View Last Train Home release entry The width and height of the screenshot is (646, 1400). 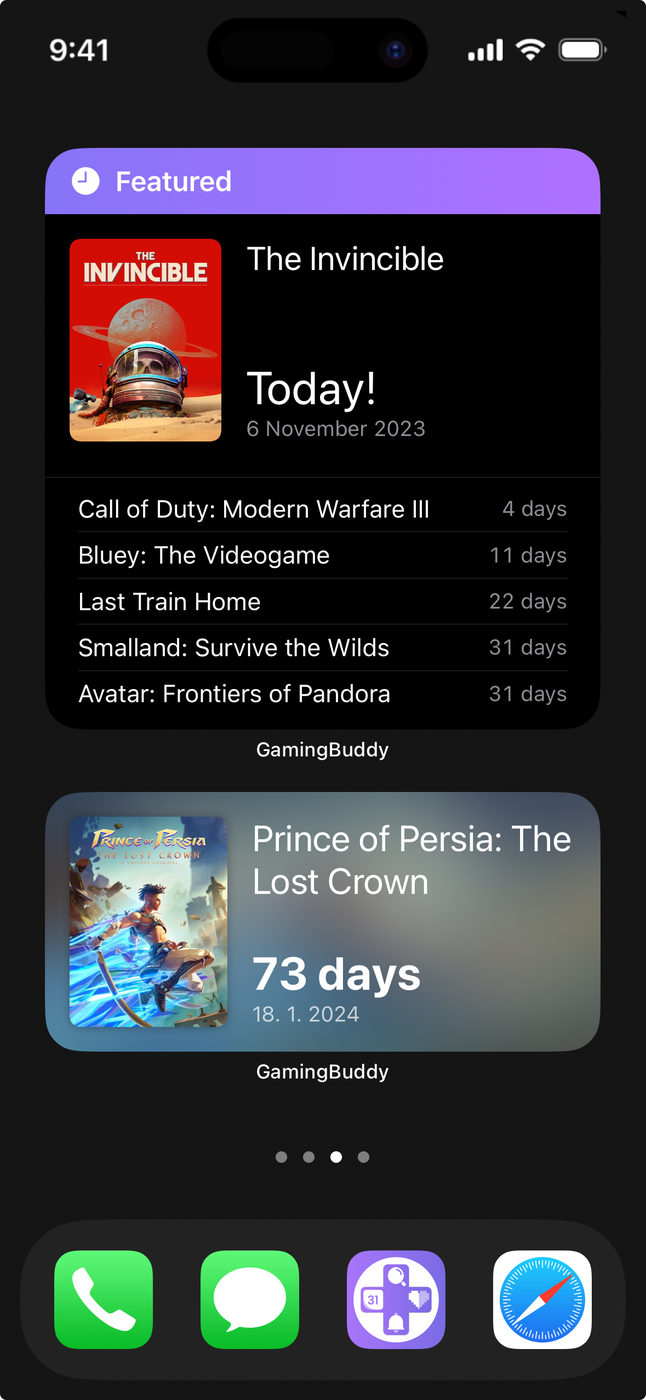322,601
